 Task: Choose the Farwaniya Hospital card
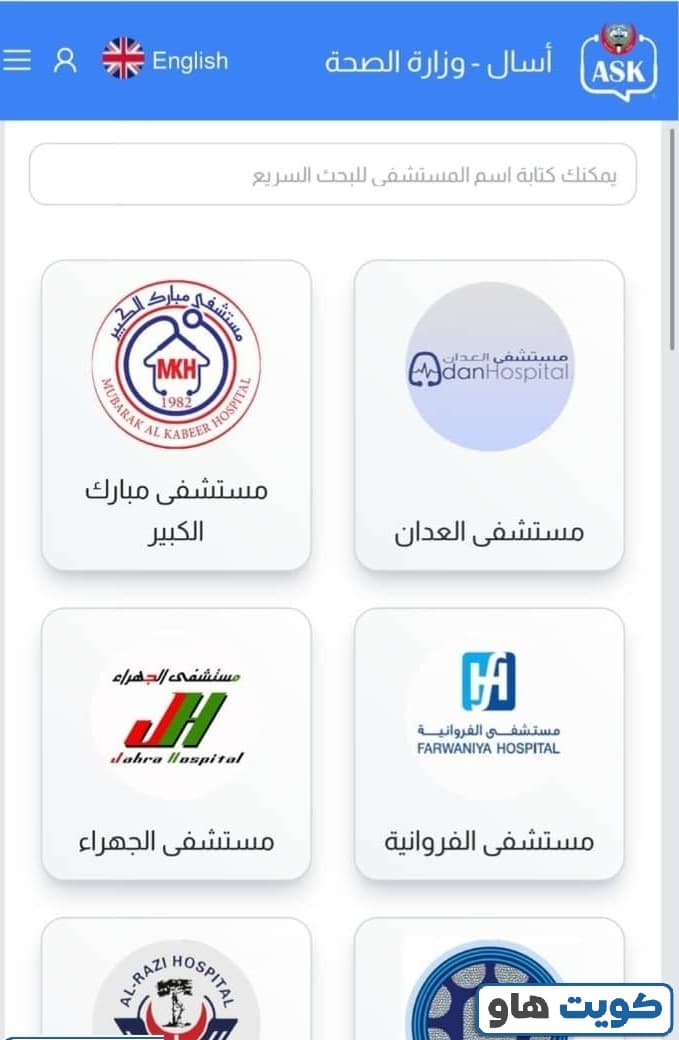coord(489,744)
